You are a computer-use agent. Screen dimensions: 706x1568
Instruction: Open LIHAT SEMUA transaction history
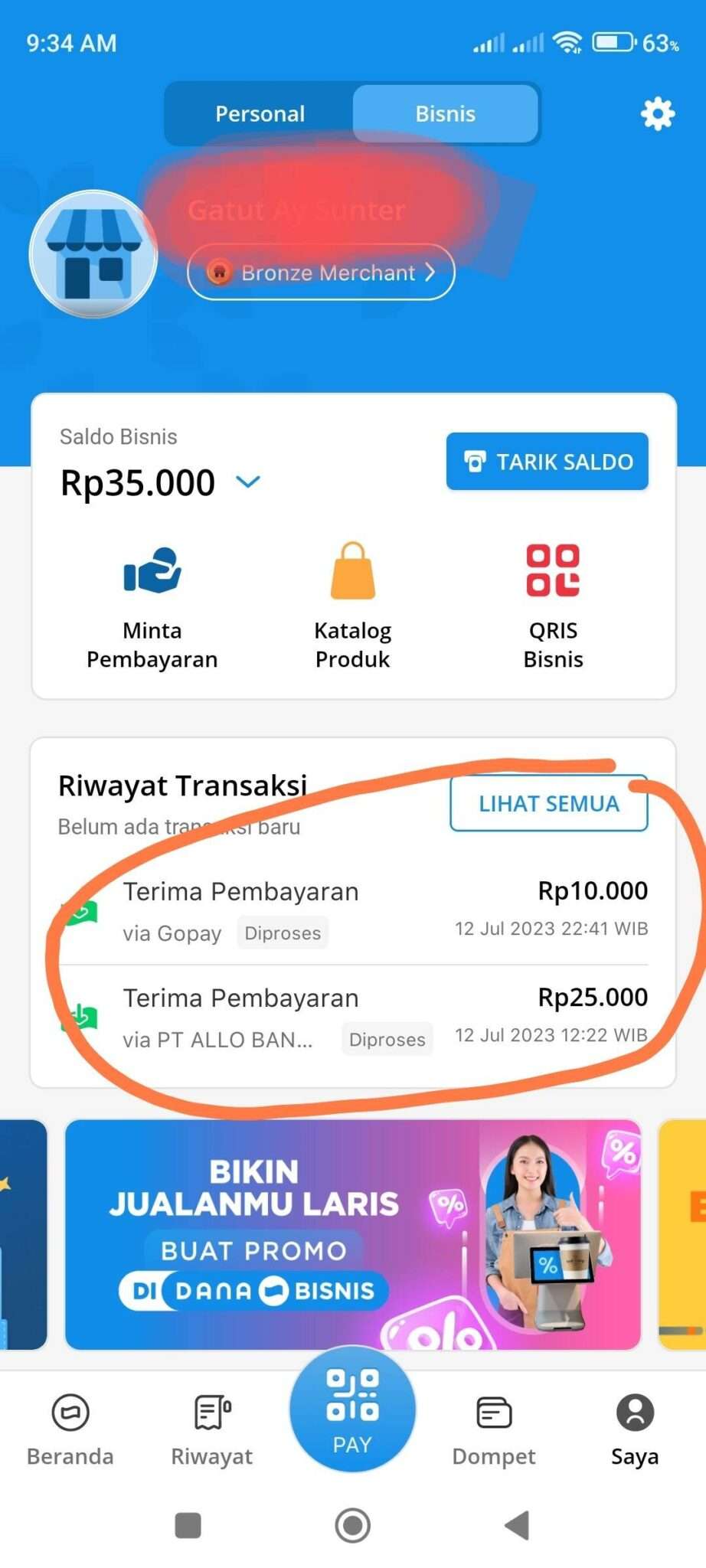(x=548, y=804)
